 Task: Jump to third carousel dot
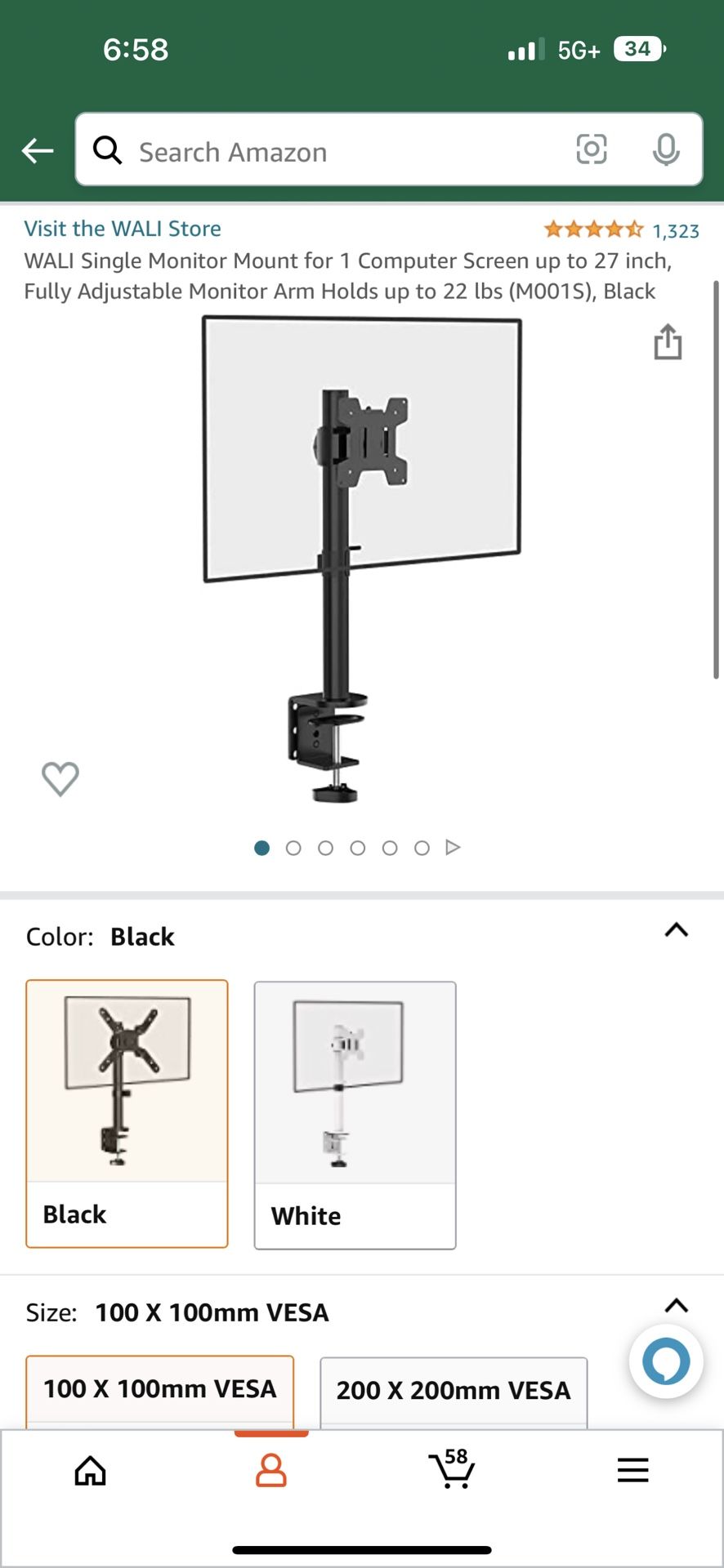[x=325, y=848]
